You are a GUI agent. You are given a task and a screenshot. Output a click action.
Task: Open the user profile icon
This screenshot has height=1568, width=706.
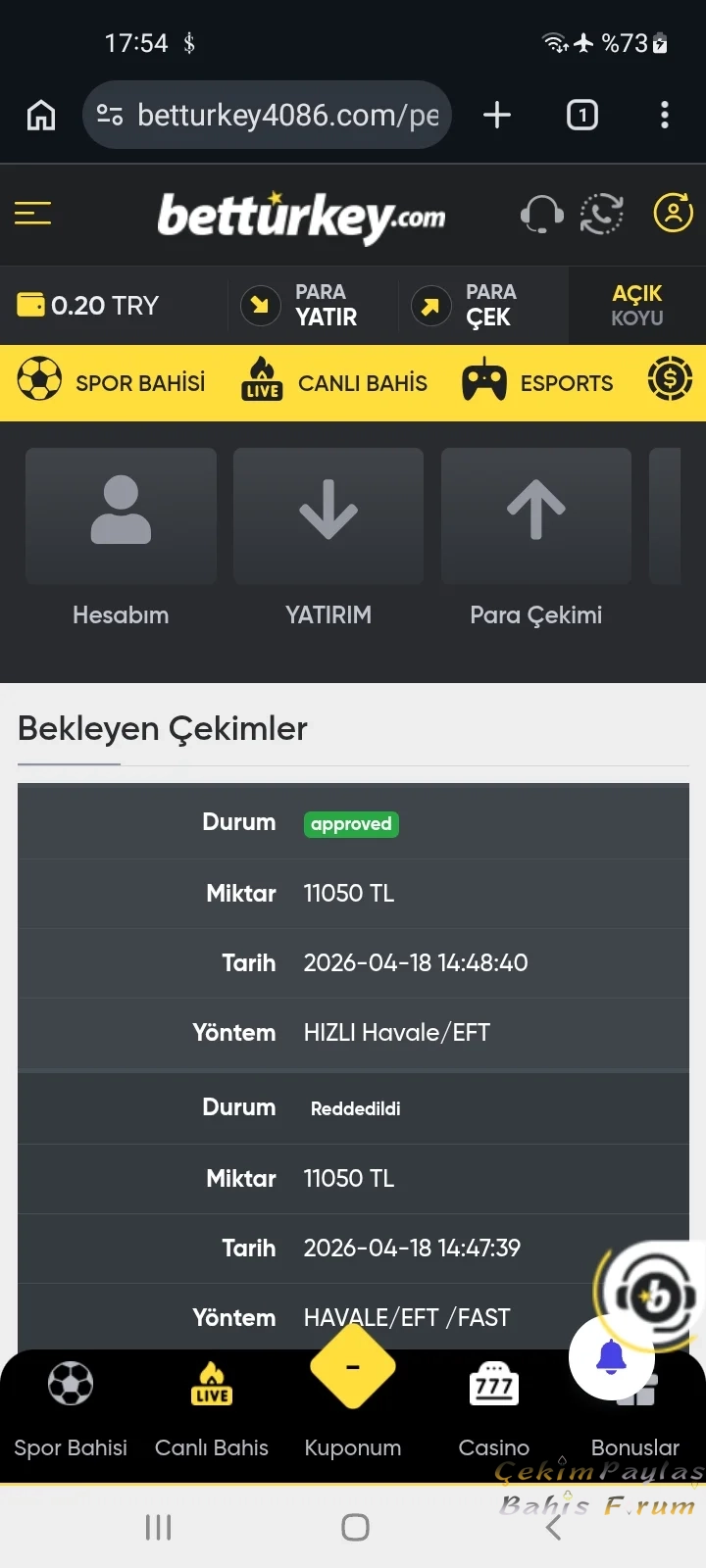(673, 213)
